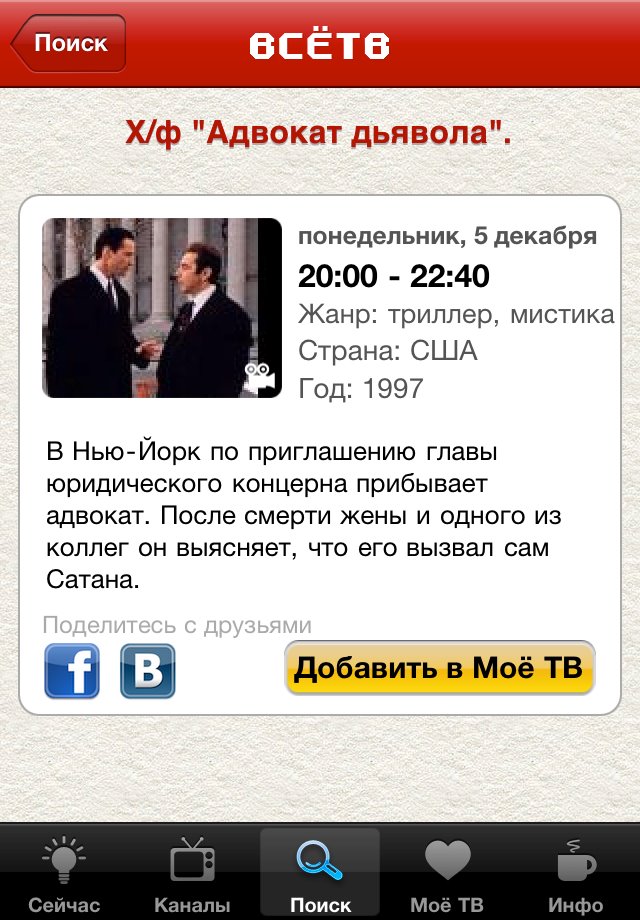
Task: Tap Добавить в Моё ТВ button
Action: 439,668
